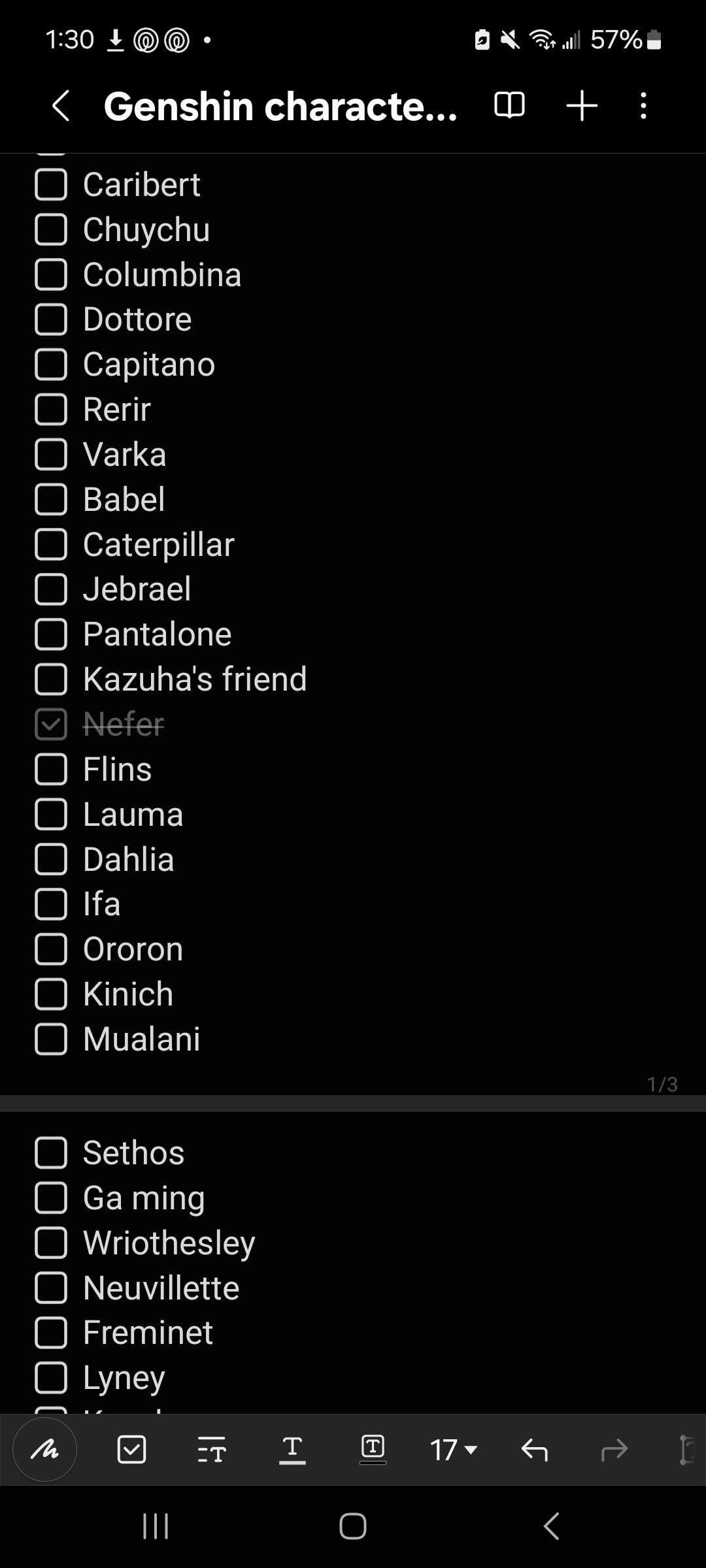Image resolution: width=706 pixels, height=1568 pixels.
Task: Mark Kinich as done
Action: (51, 994)
